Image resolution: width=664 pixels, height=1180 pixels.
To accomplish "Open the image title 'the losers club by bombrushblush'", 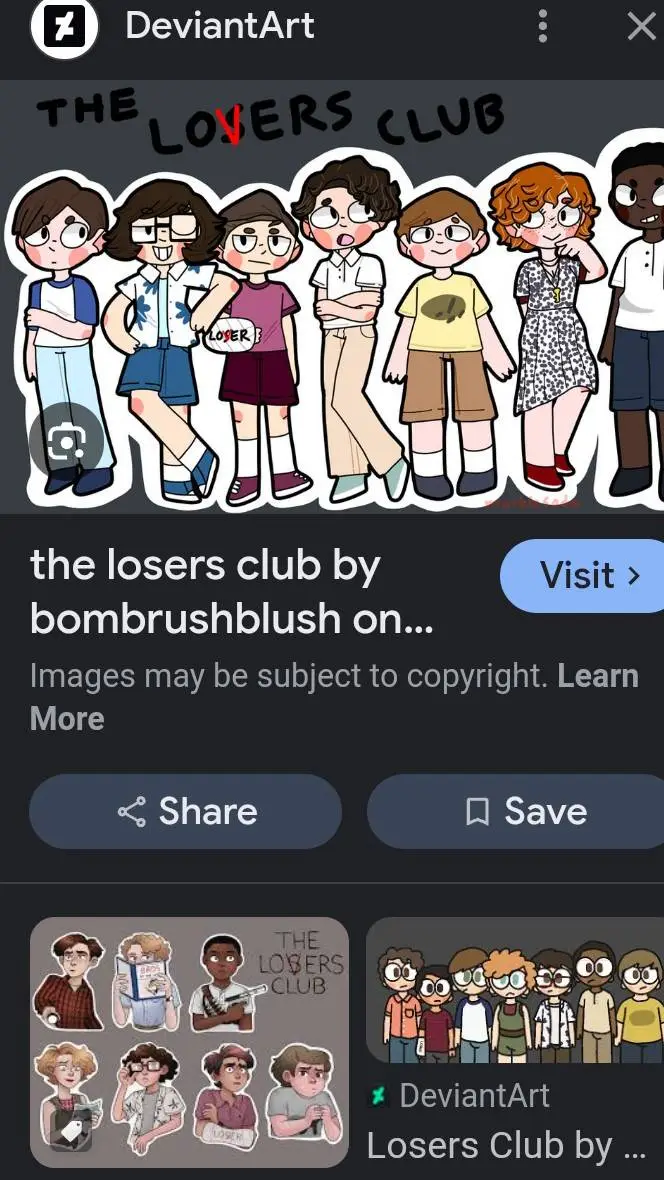I will tap(232, 593).
